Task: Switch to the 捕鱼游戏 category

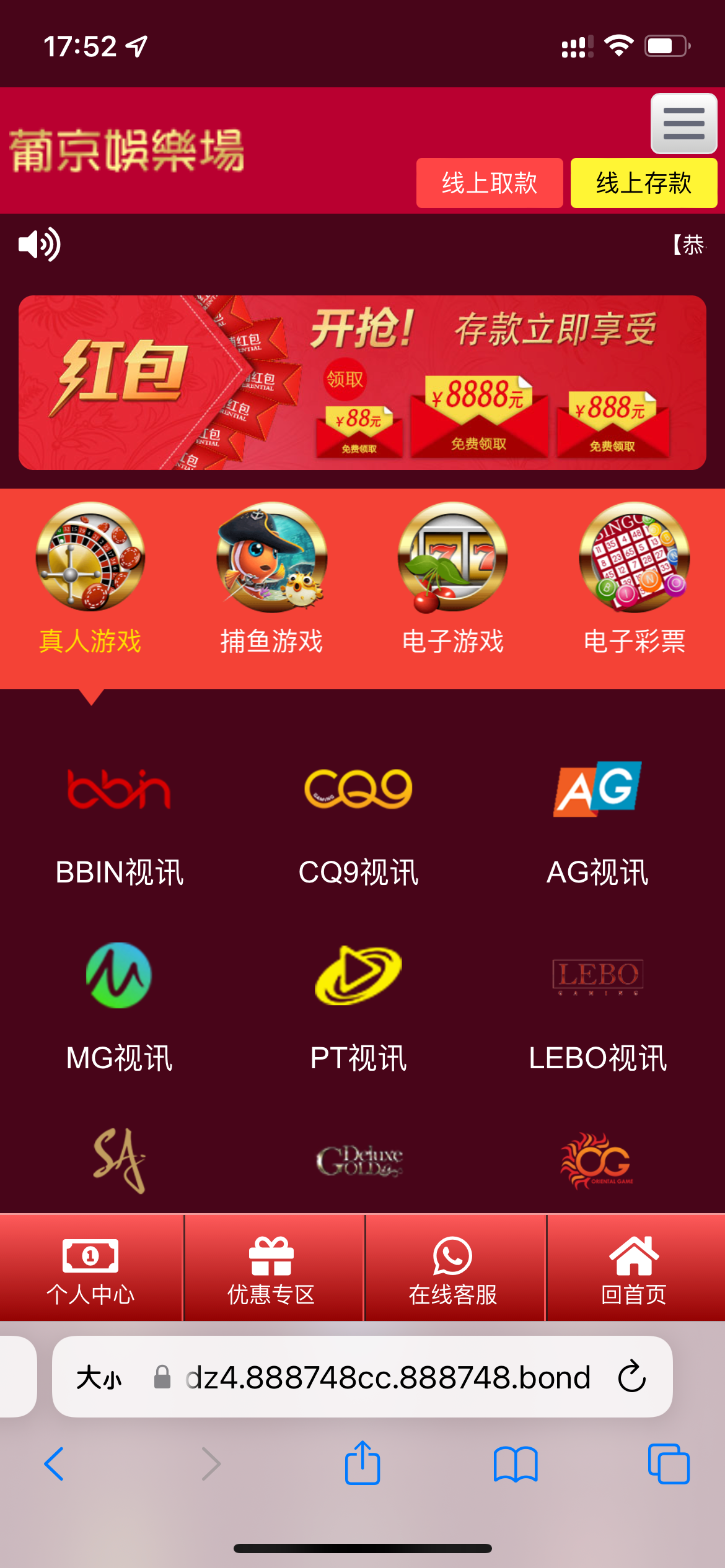Action: [x=271, y=579]
